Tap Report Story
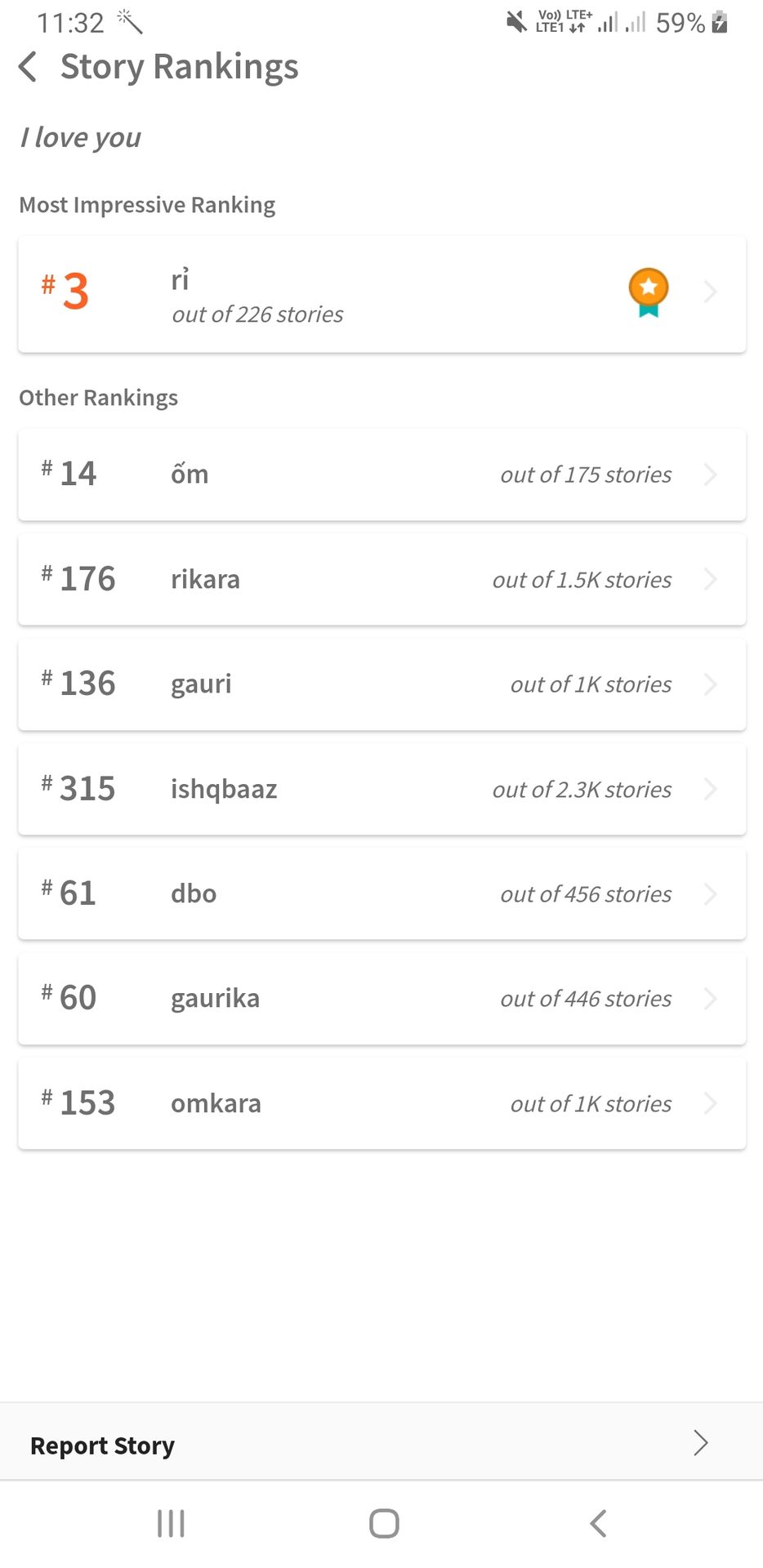 point(381,1442)
